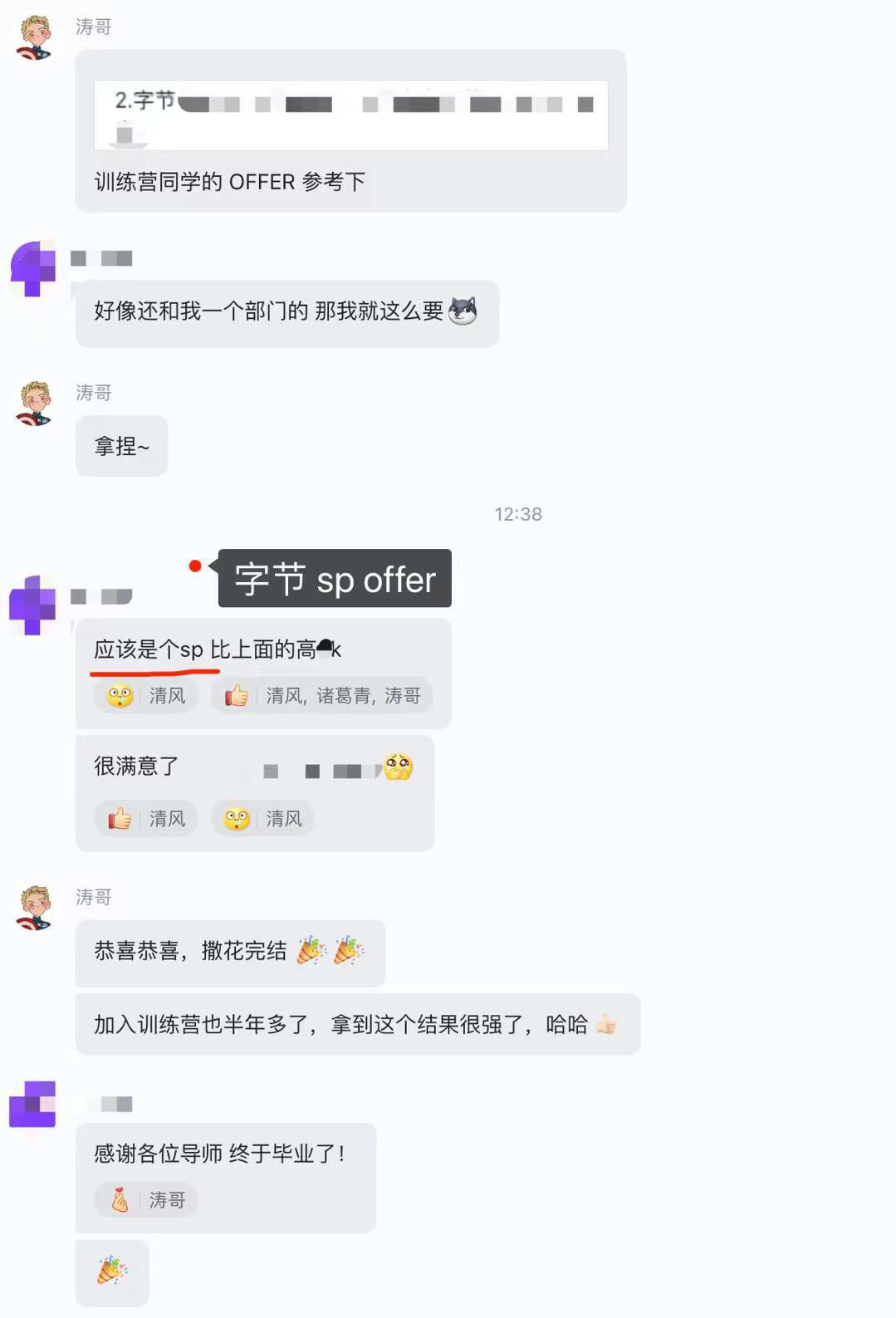The image size is (896, 1318).
Task: Open the purple avatar beside 好像还和我一个部门的
Action: click(x=32, y=268)
